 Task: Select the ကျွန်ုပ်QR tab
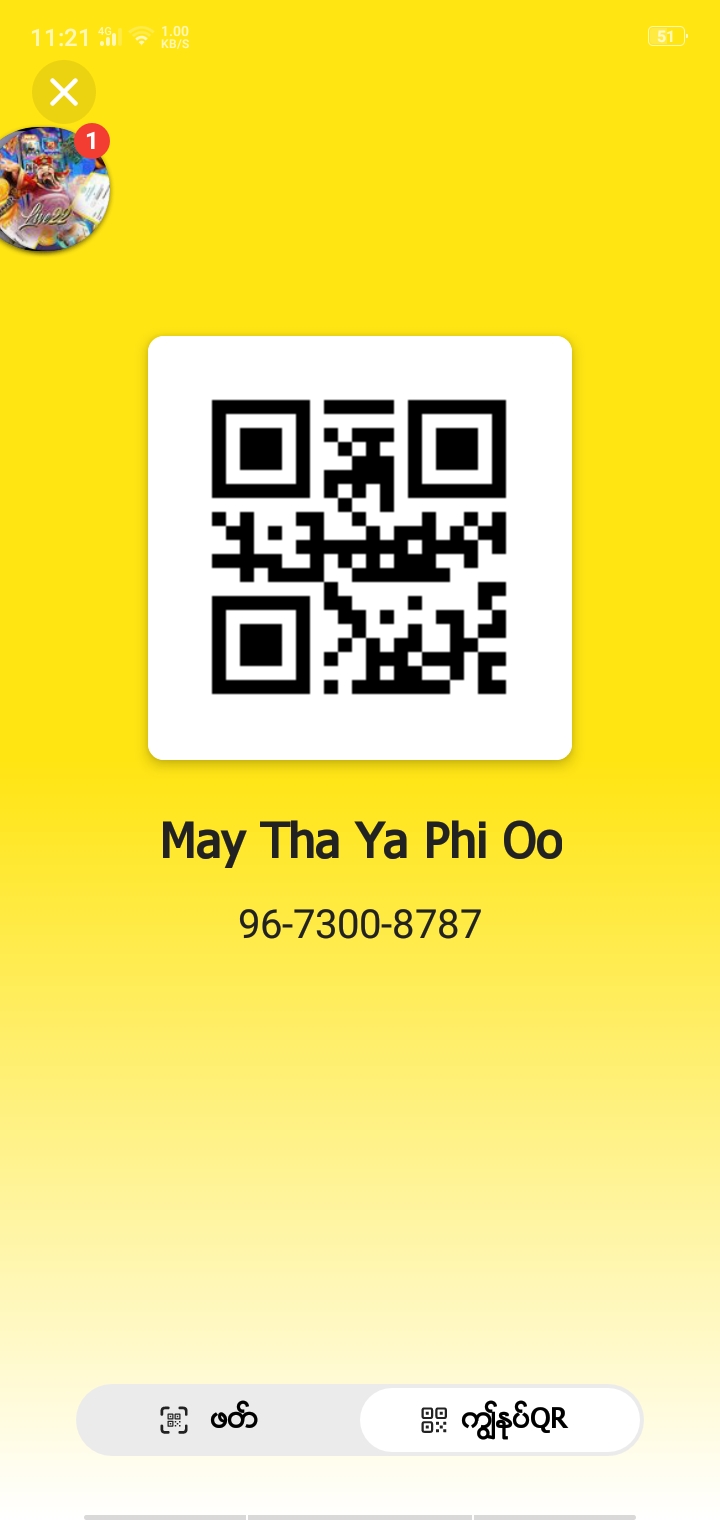click(x=499, y=1419)
